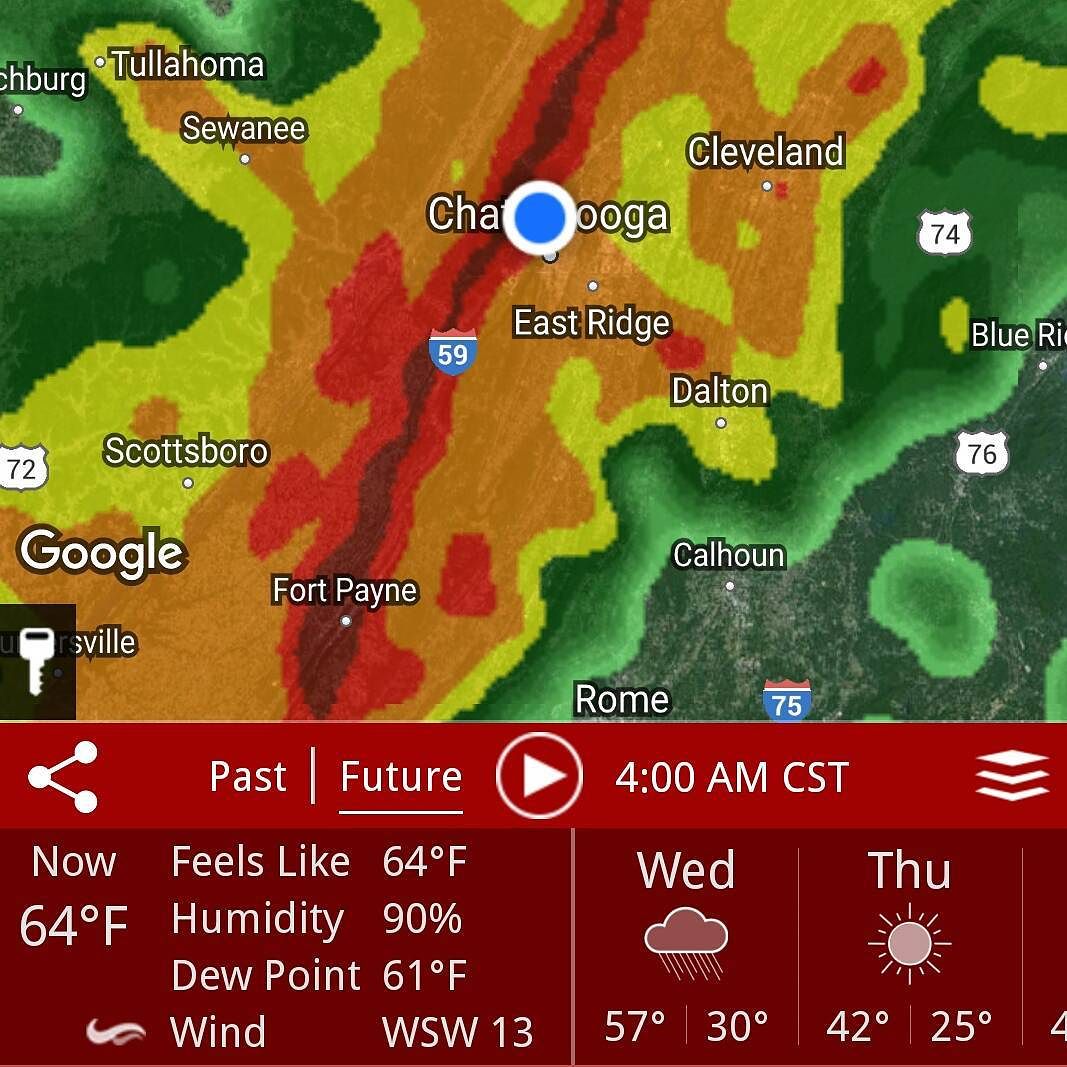This screenshot has height=1067, width=1067.
Task: Share the radar map
Action: 63,776
